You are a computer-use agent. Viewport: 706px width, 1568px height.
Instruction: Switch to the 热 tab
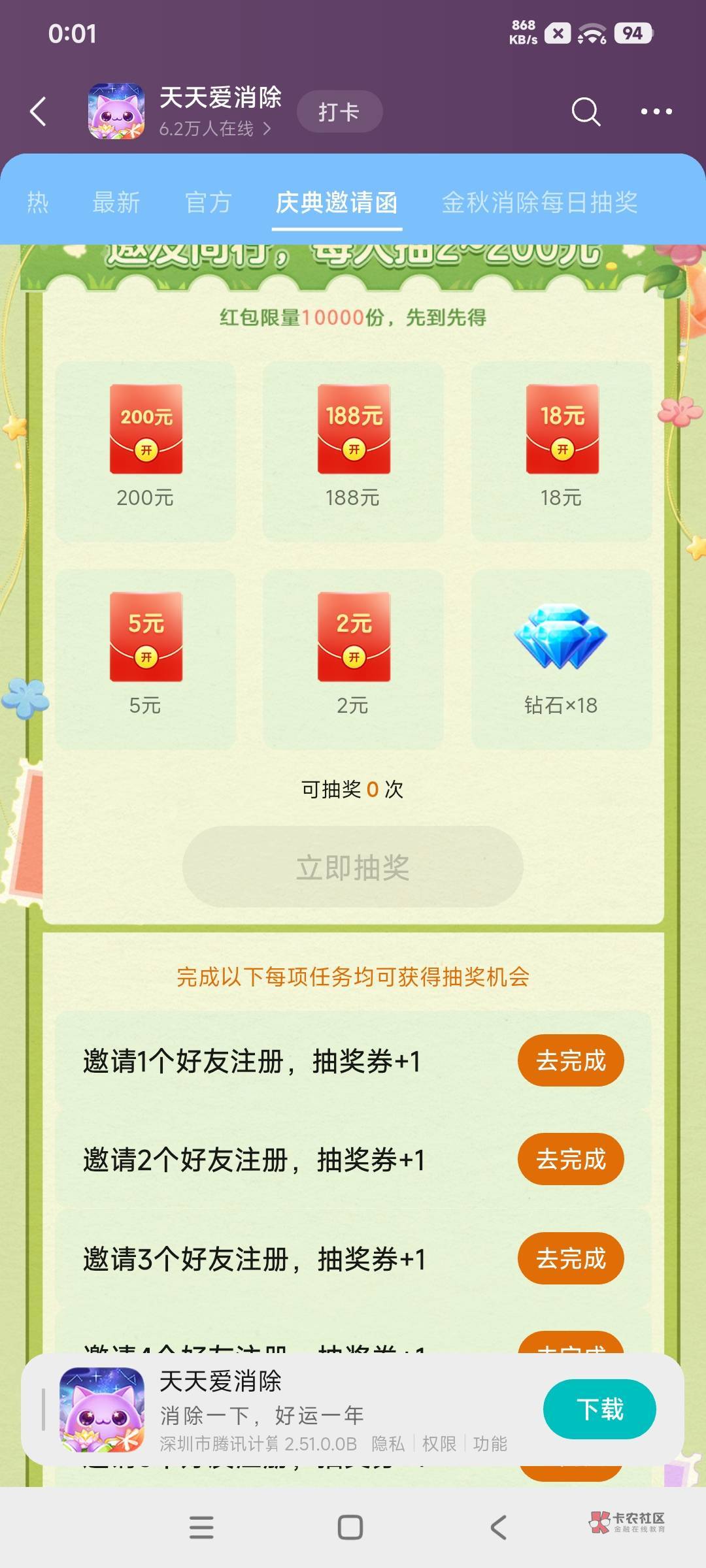[x=37, y=203]
